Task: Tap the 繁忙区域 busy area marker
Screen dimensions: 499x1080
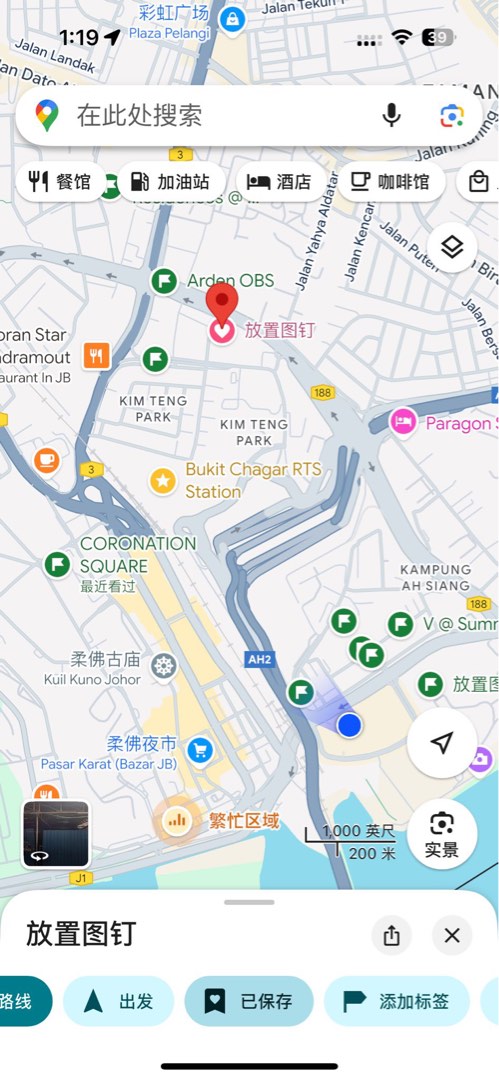Action: (177, 820)
